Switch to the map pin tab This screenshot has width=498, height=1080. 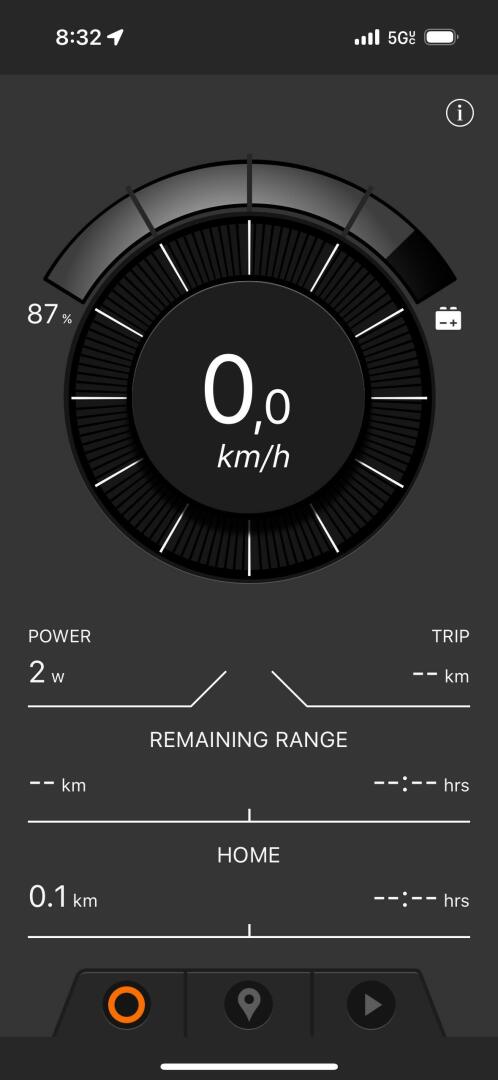click(x=249, y=1005)
